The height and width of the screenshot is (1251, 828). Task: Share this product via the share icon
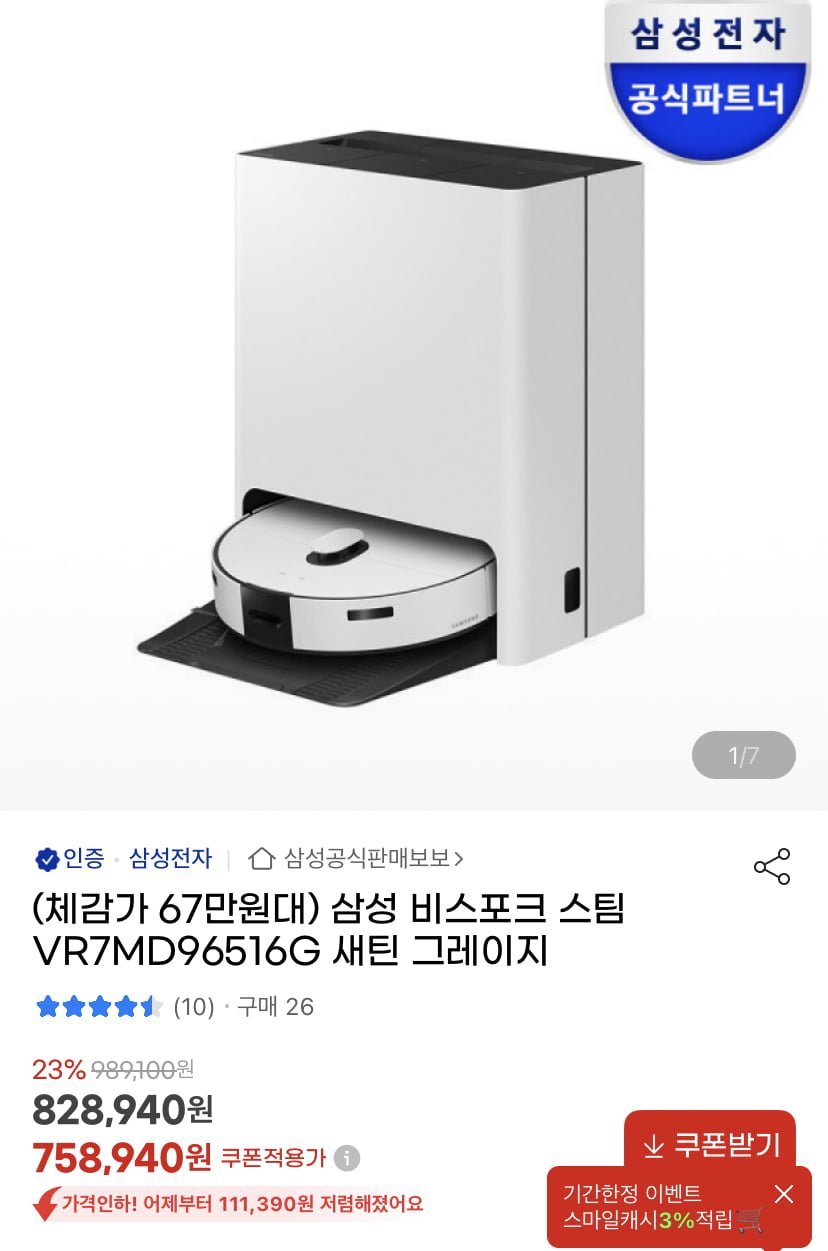[771, 866]
